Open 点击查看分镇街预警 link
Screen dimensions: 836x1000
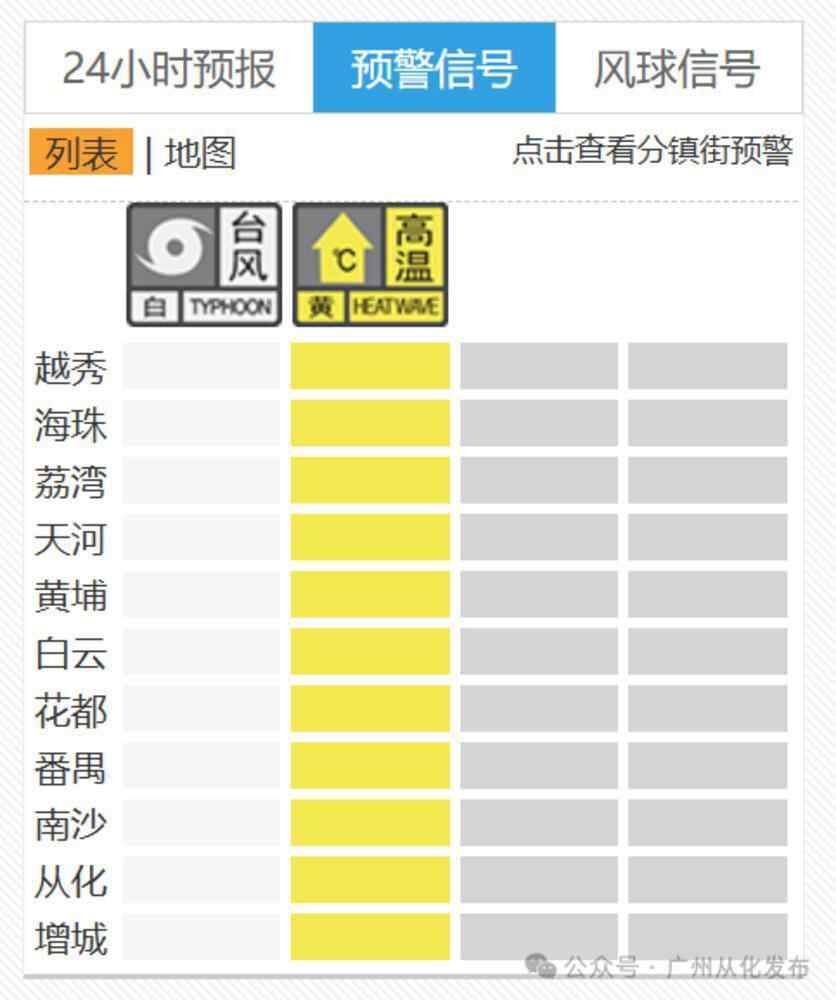652,151
